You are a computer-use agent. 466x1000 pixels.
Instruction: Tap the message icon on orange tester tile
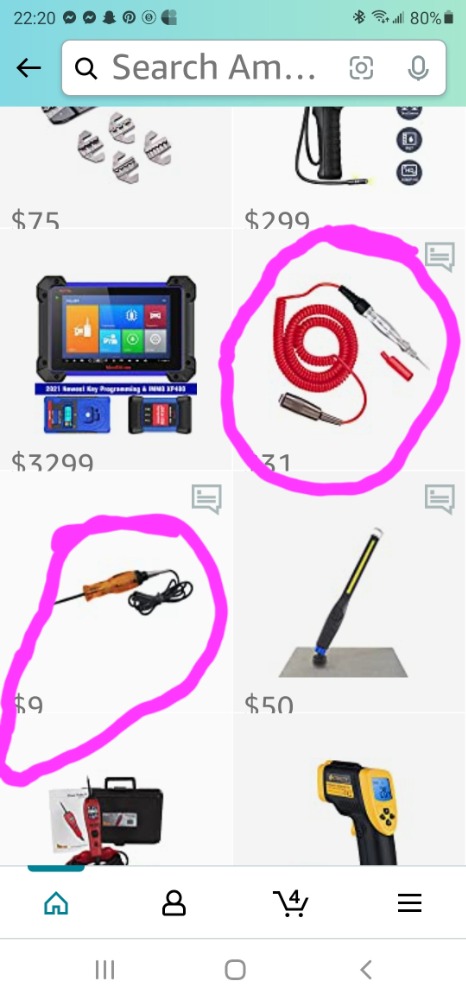207,499
